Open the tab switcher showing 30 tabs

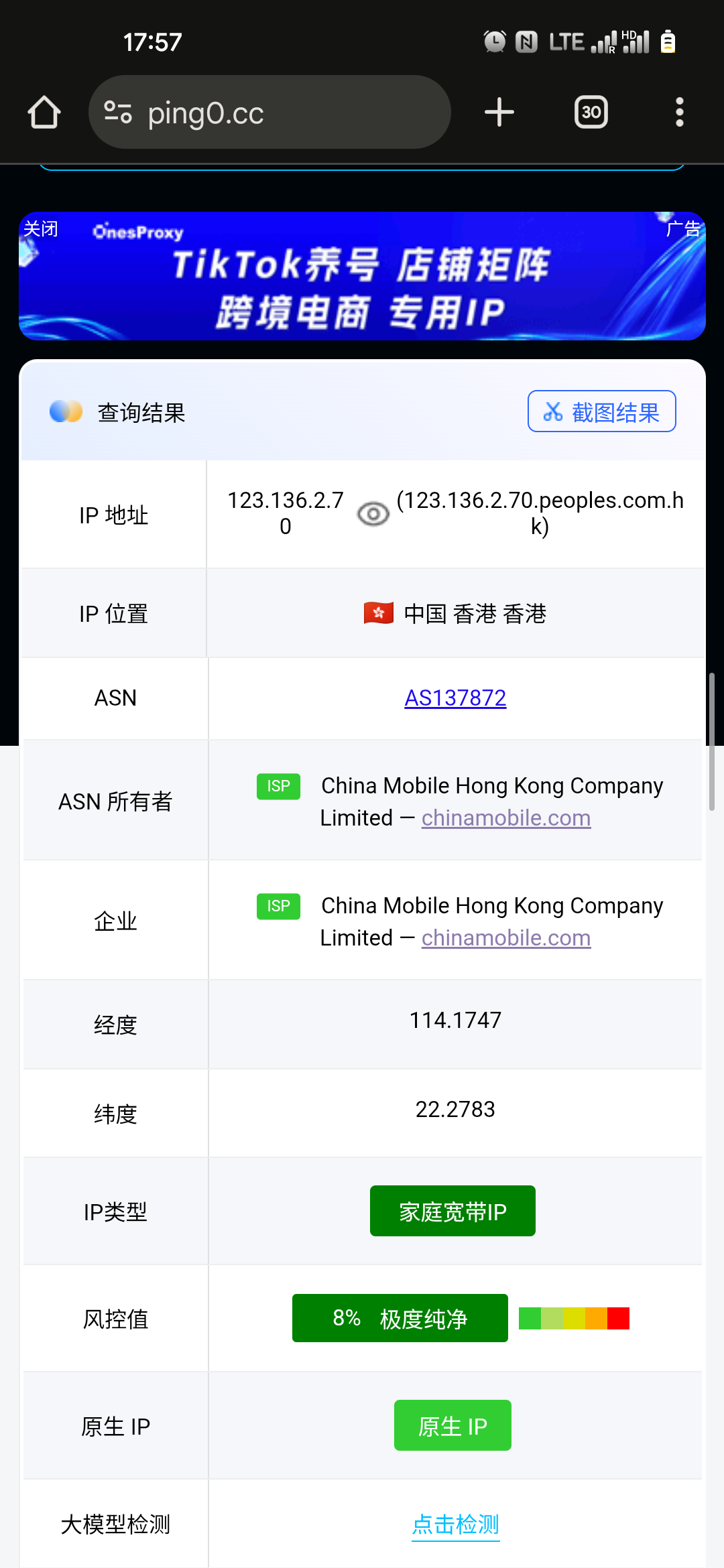pyautogui.click(x=591, y=112)
